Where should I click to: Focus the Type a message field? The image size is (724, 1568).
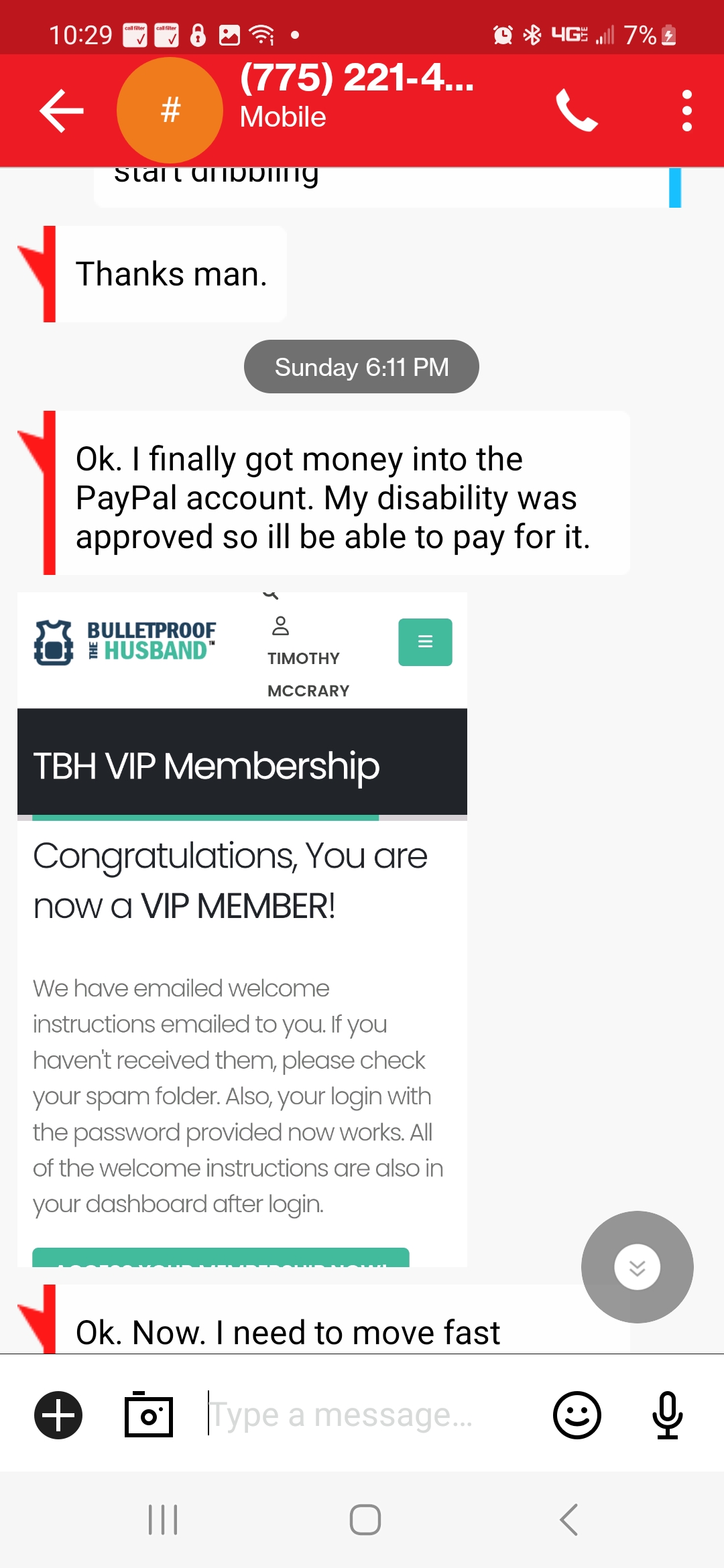(369, 1415)
